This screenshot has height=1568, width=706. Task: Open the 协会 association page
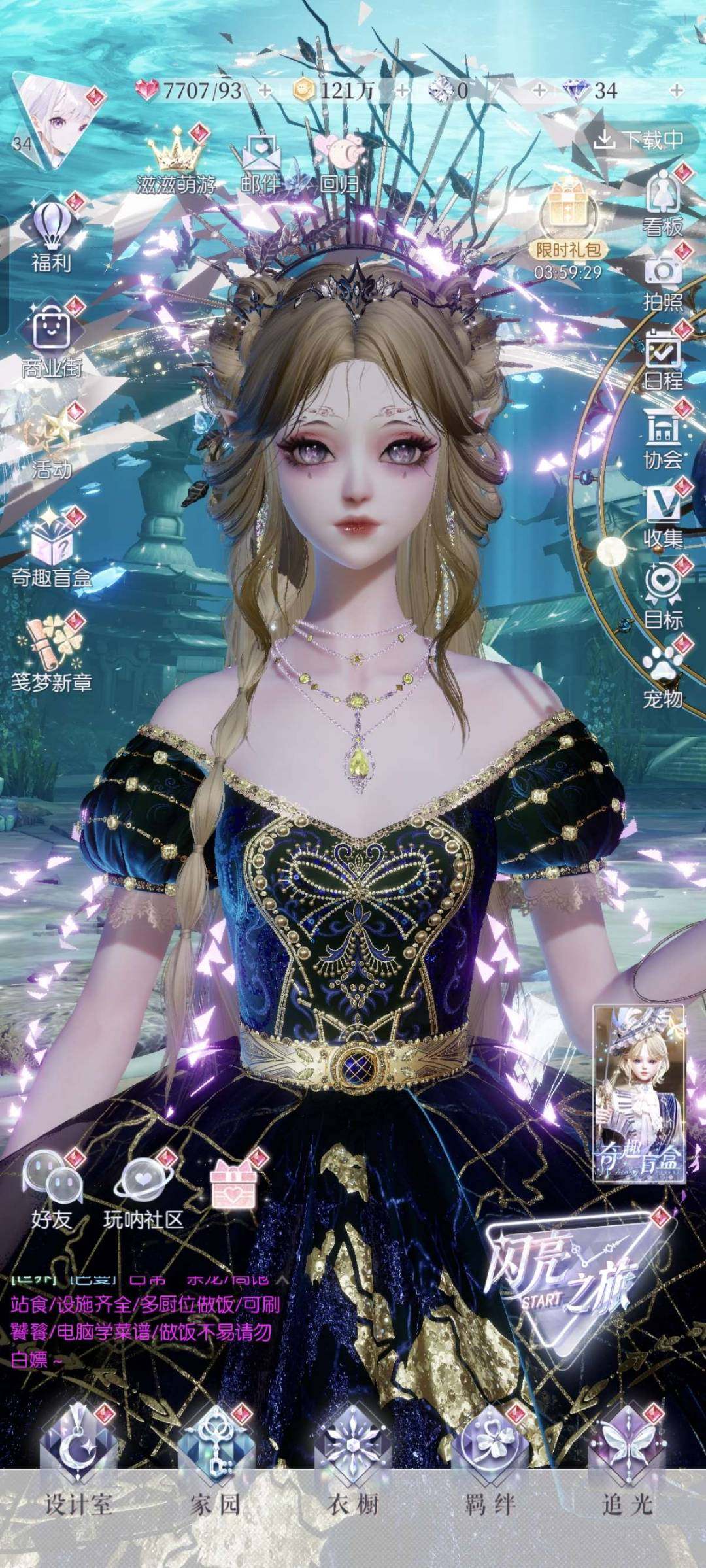tap(663, 439)
